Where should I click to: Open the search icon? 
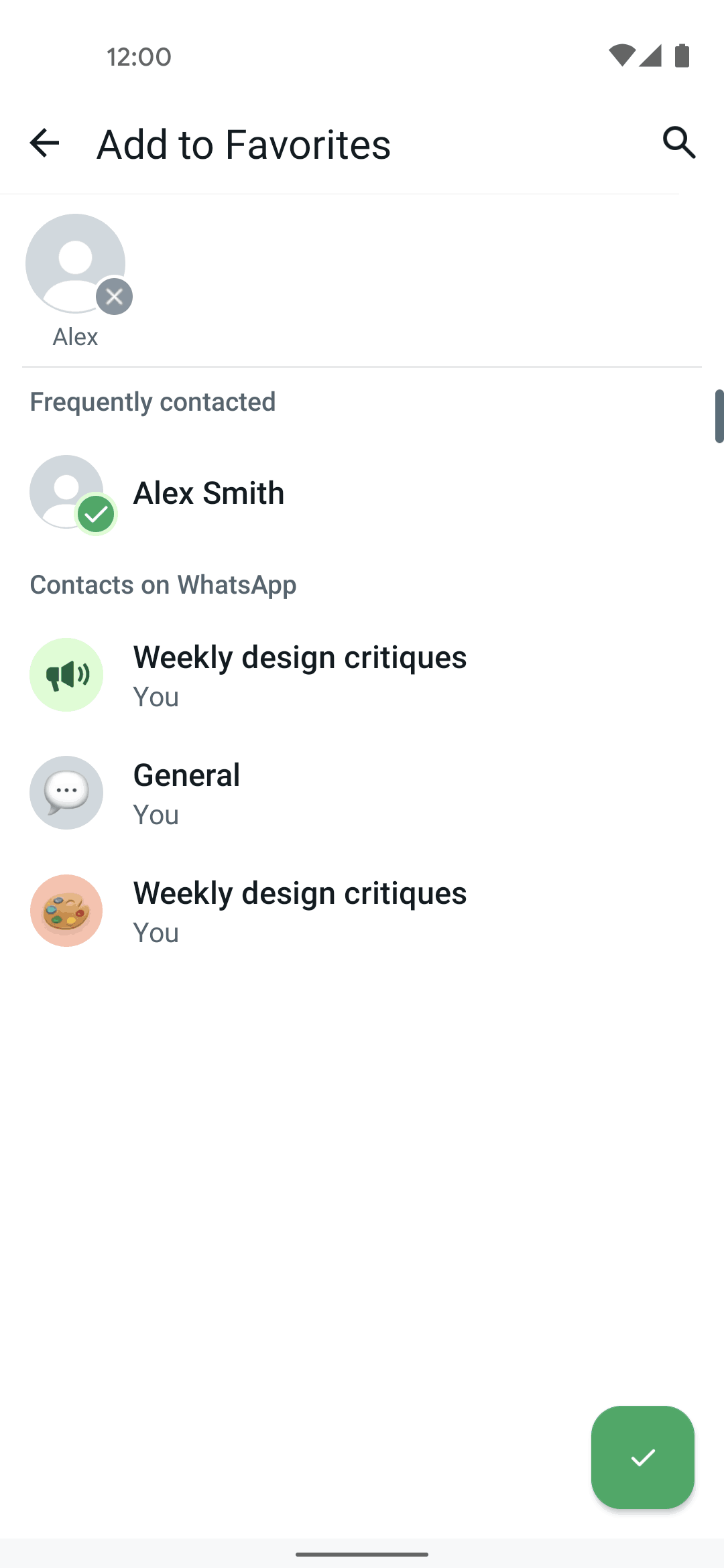(679, 143)
